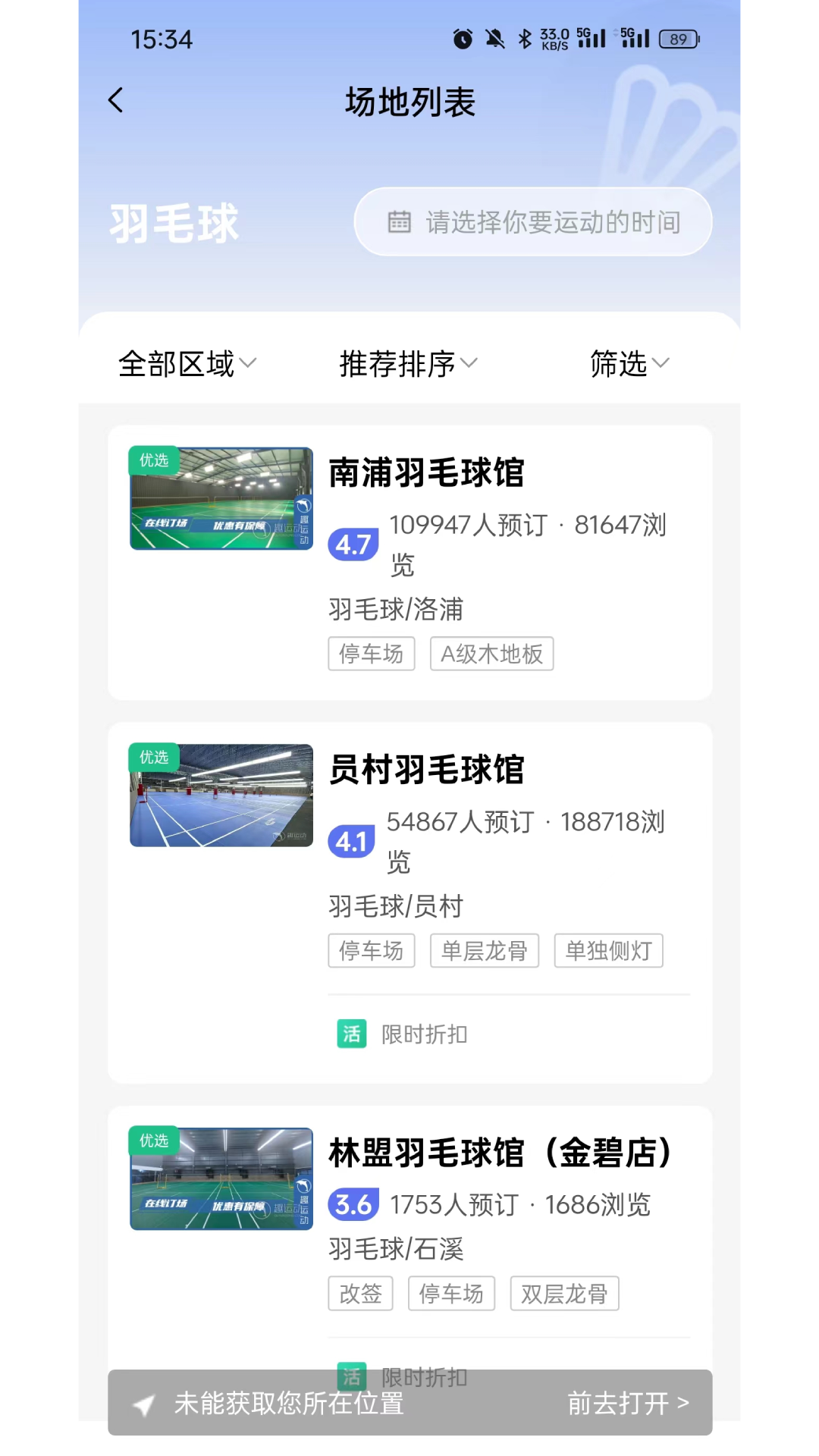Toggle the 单独侧灯 tag on 员村羽毛球馆
Image resolution: width=819 pixels, height=1456 pixels.
(608, 950)
